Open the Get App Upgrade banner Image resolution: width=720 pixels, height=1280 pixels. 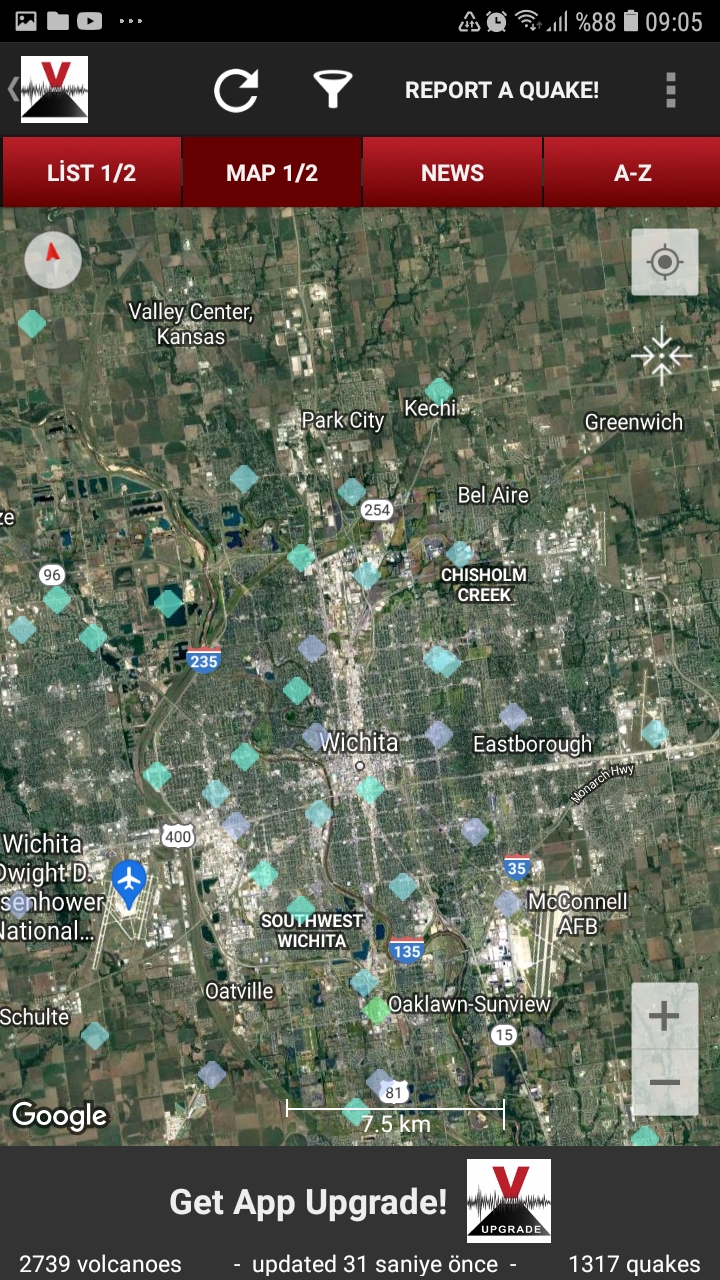[x=360, y=1202]
